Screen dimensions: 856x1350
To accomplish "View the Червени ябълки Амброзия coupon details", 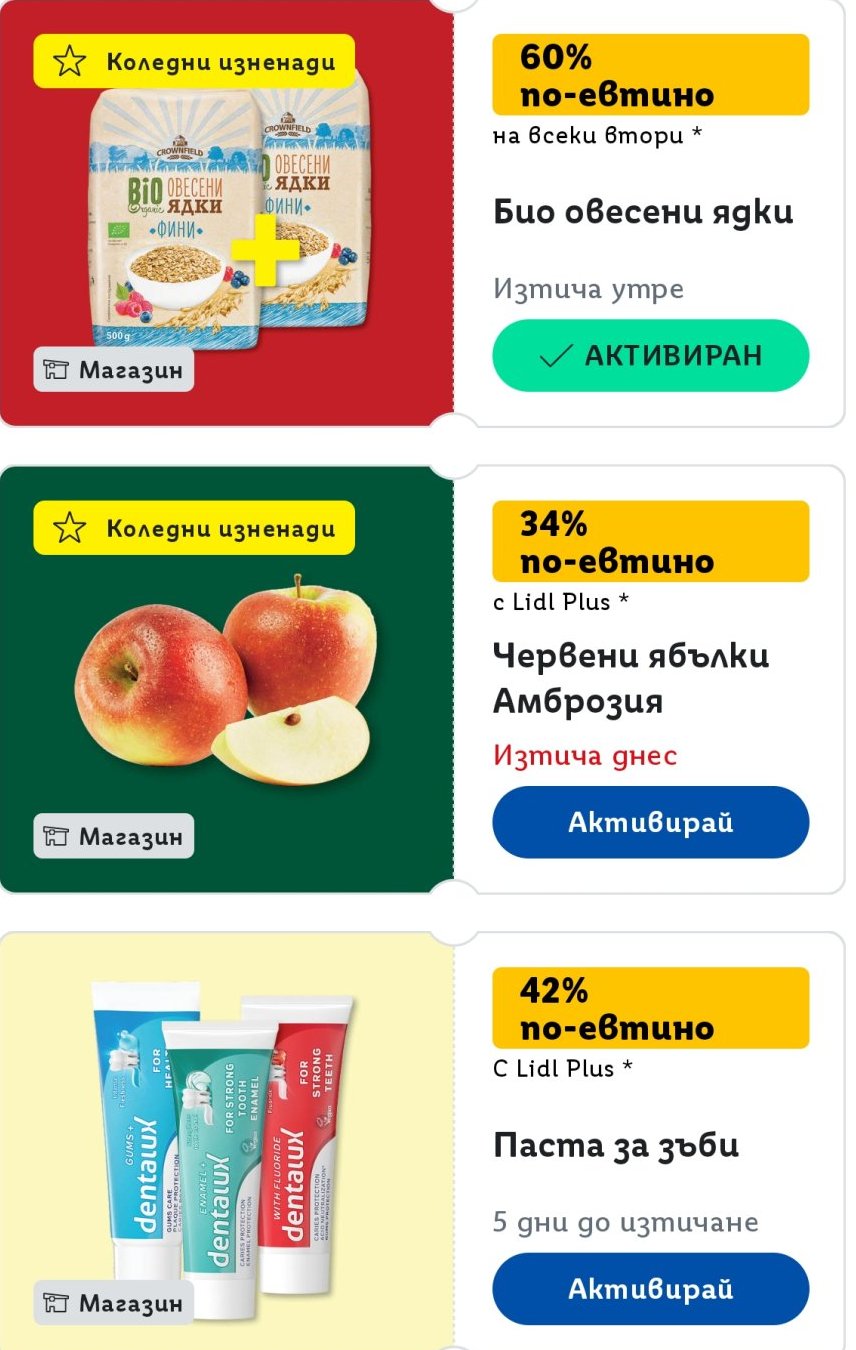I will [x=630, y=678].
